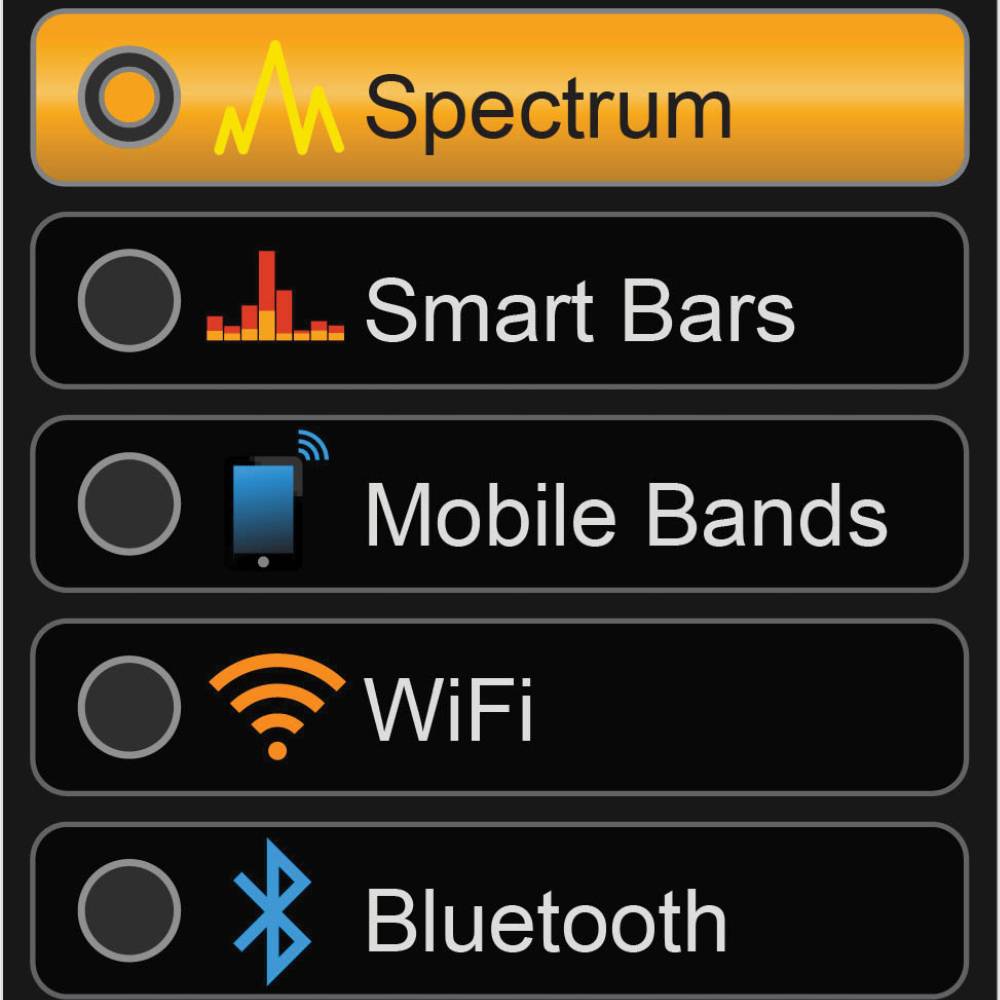Select the Spectrum mode
The width and height of the screenshot is (1000, 1000).
[129, 97]
